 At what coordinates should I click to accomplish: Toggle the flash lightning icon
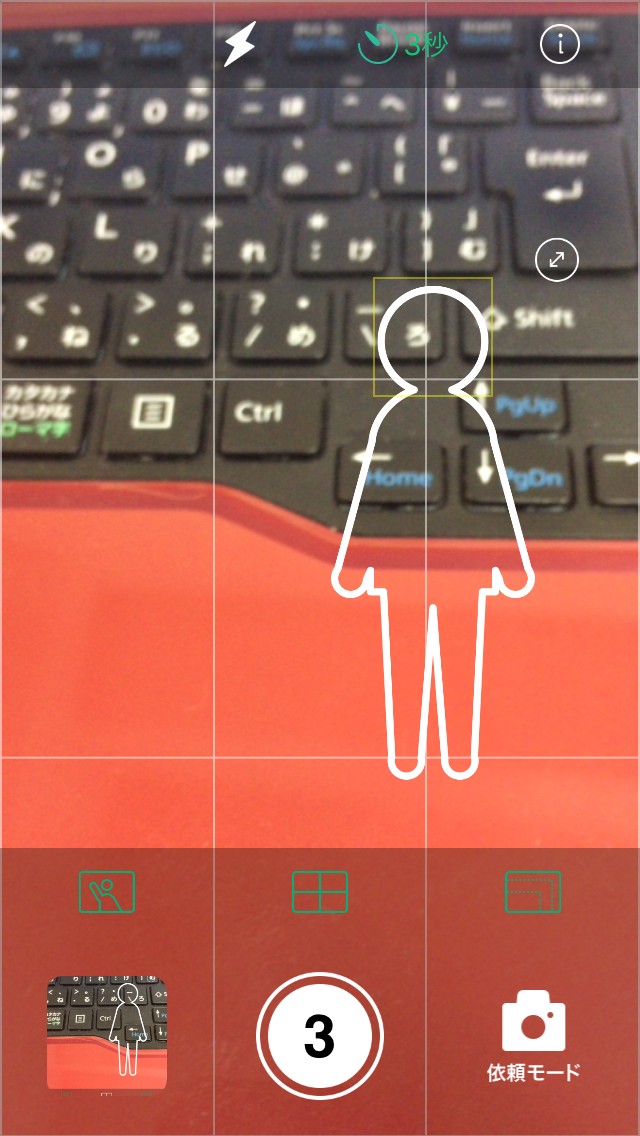point(239,46)
